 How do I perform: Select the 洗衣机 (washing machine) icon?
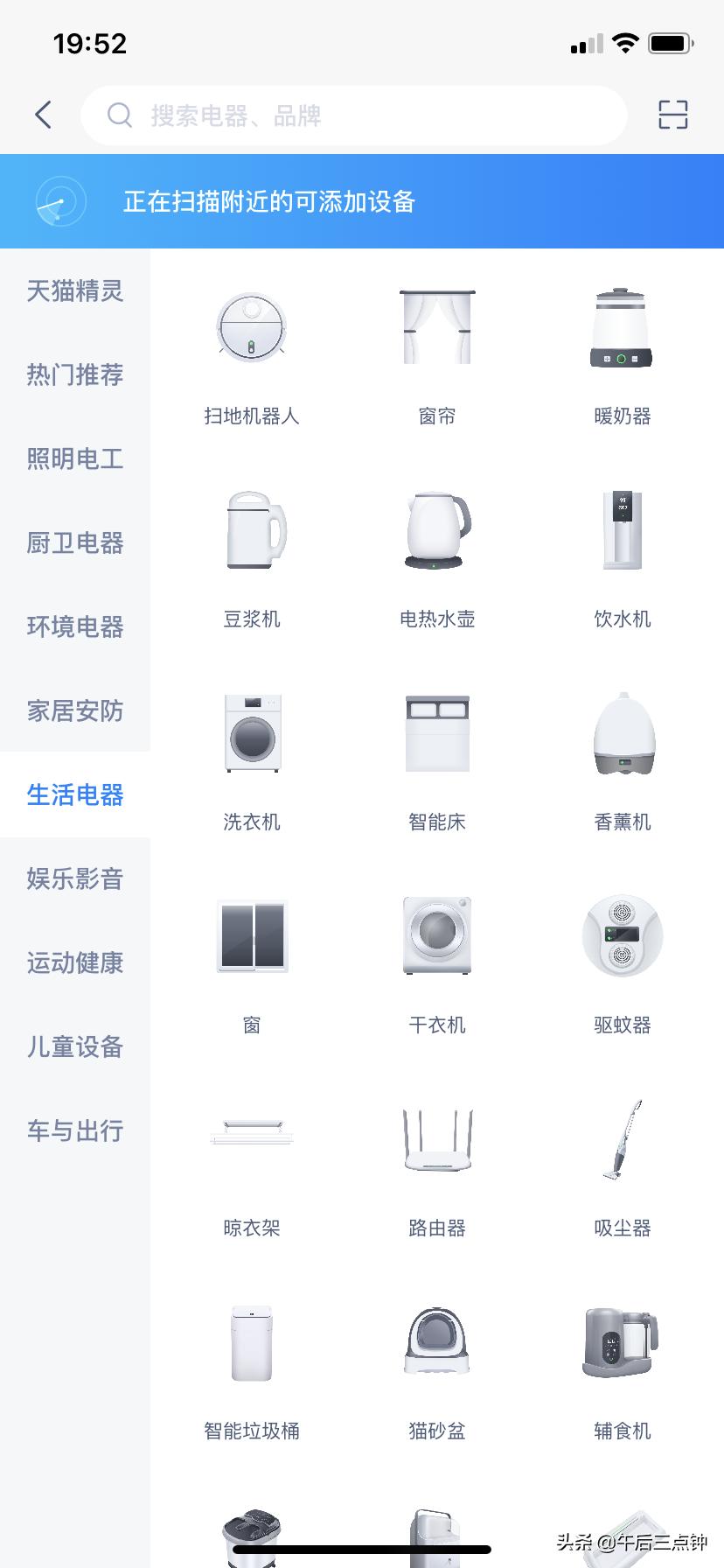[252, 734]
